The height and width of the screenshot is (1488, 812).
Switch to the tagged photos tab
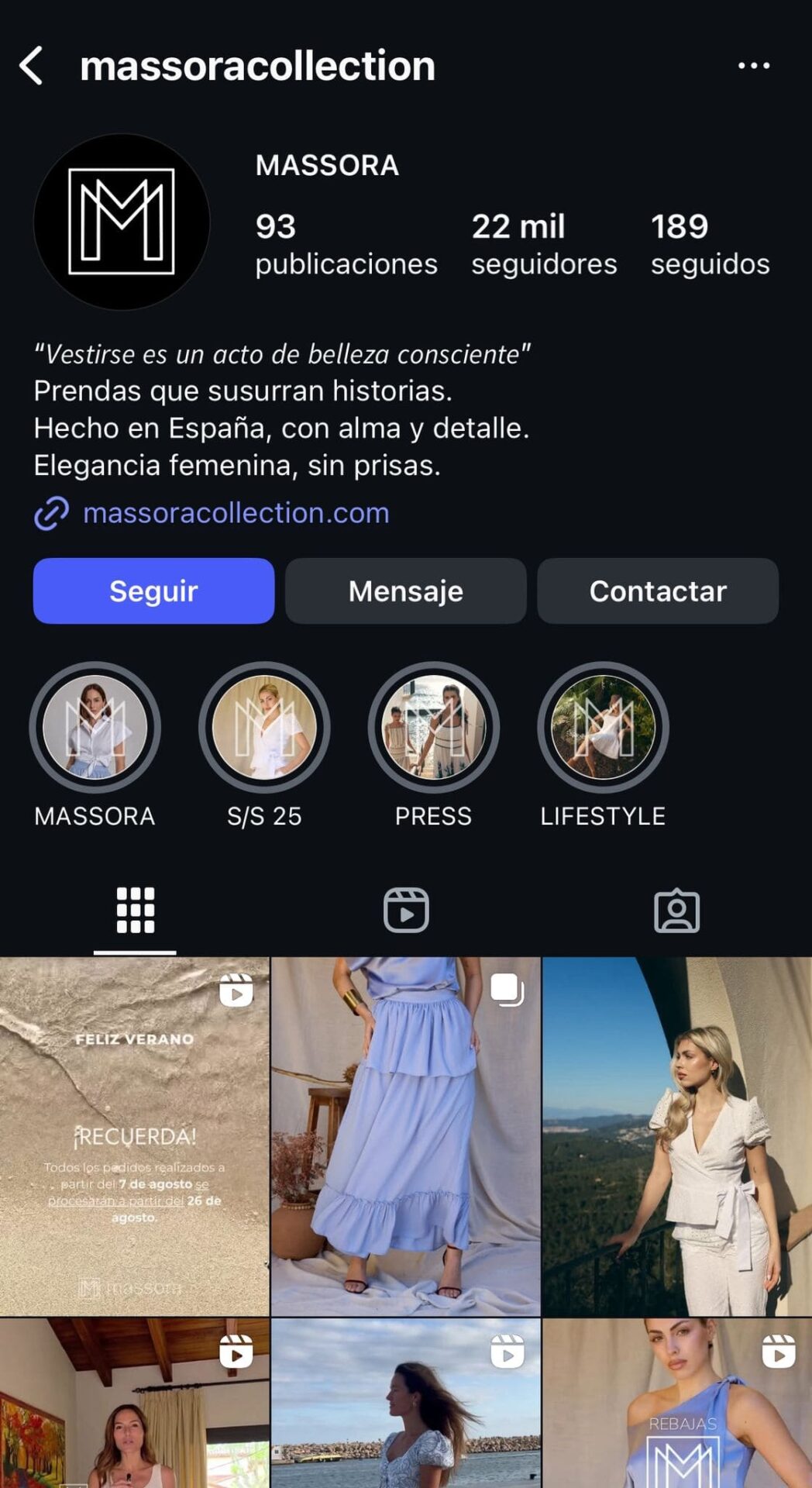676,910
